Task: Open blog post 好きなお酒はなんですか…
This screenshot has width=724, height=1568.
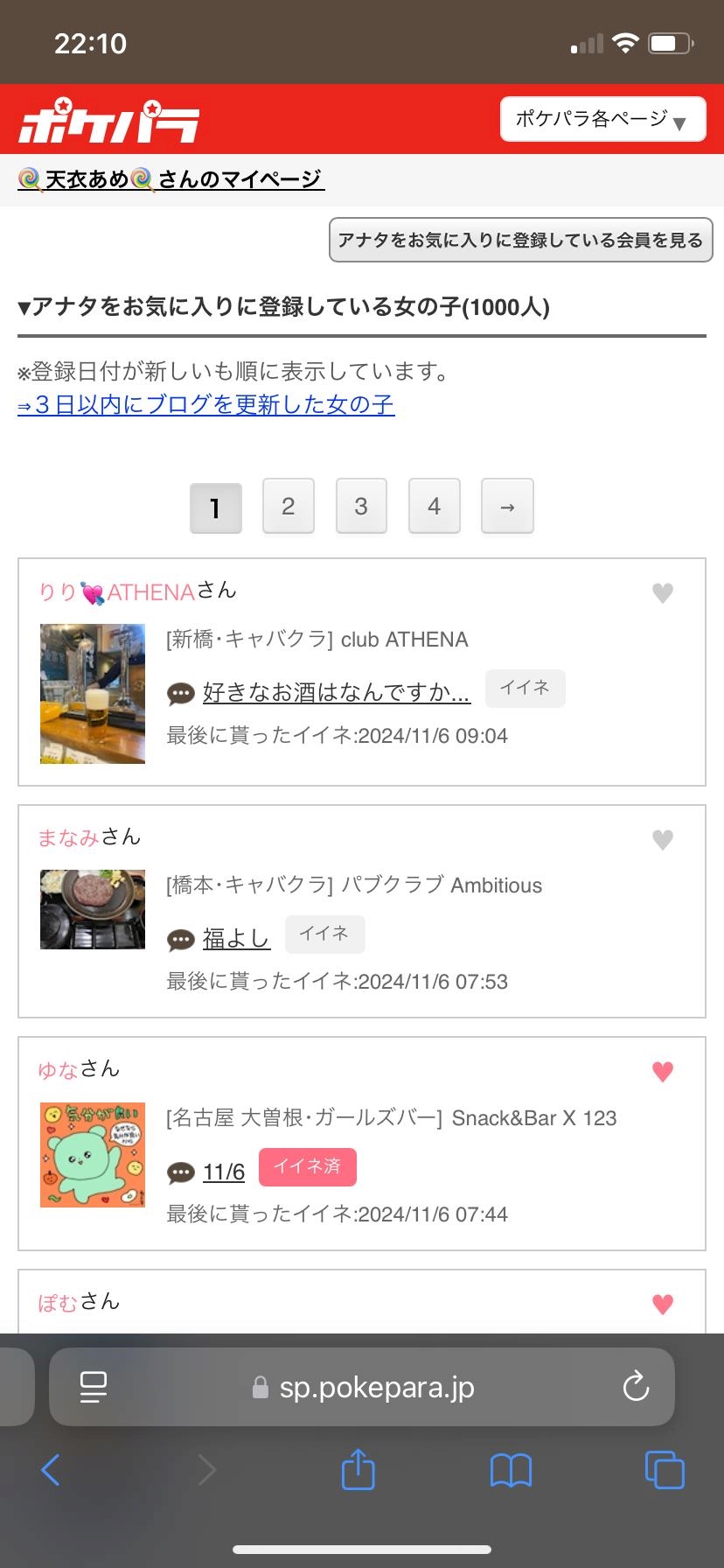Action: point(336,693)
